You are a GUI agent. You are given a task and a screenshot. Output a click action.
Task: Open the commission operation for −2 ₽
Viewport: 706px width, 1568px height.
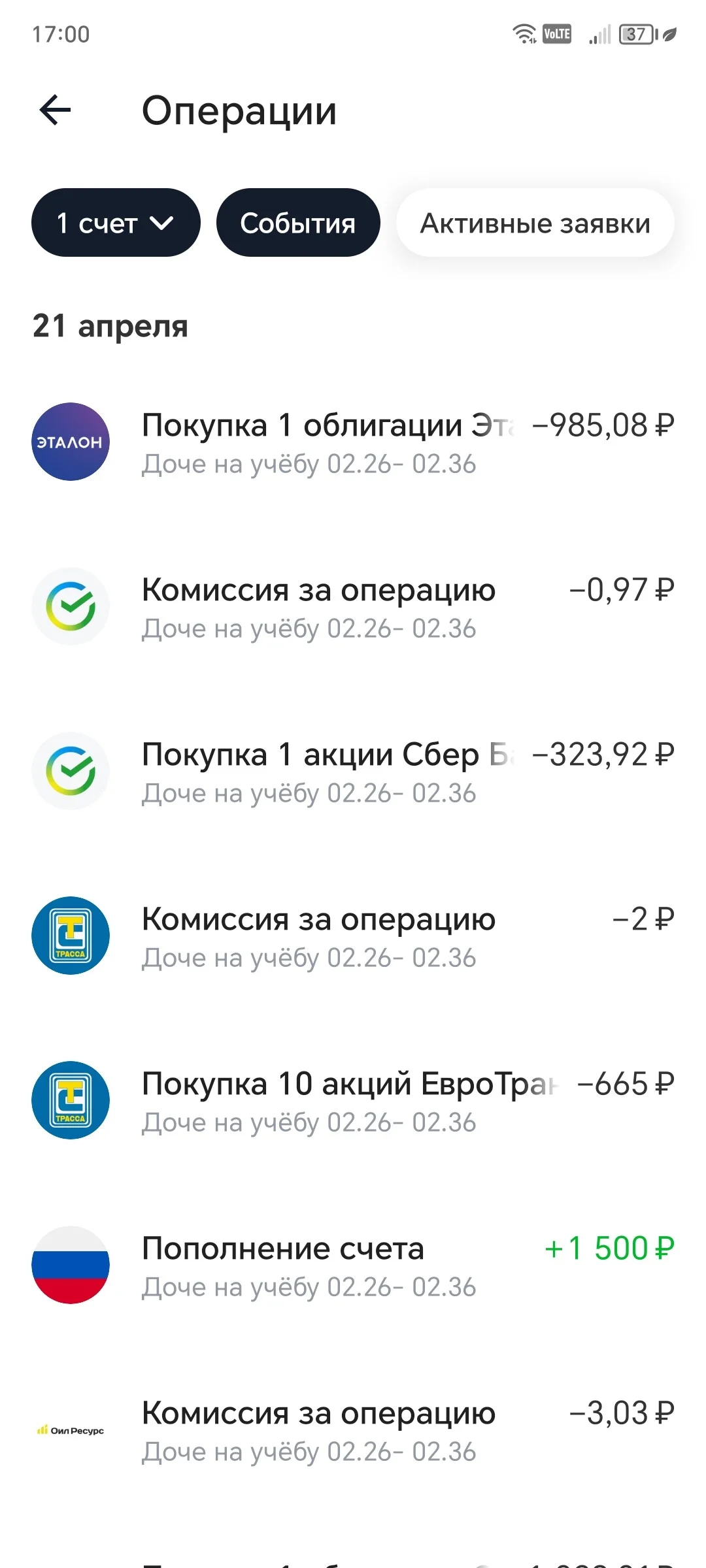(353, 936)
